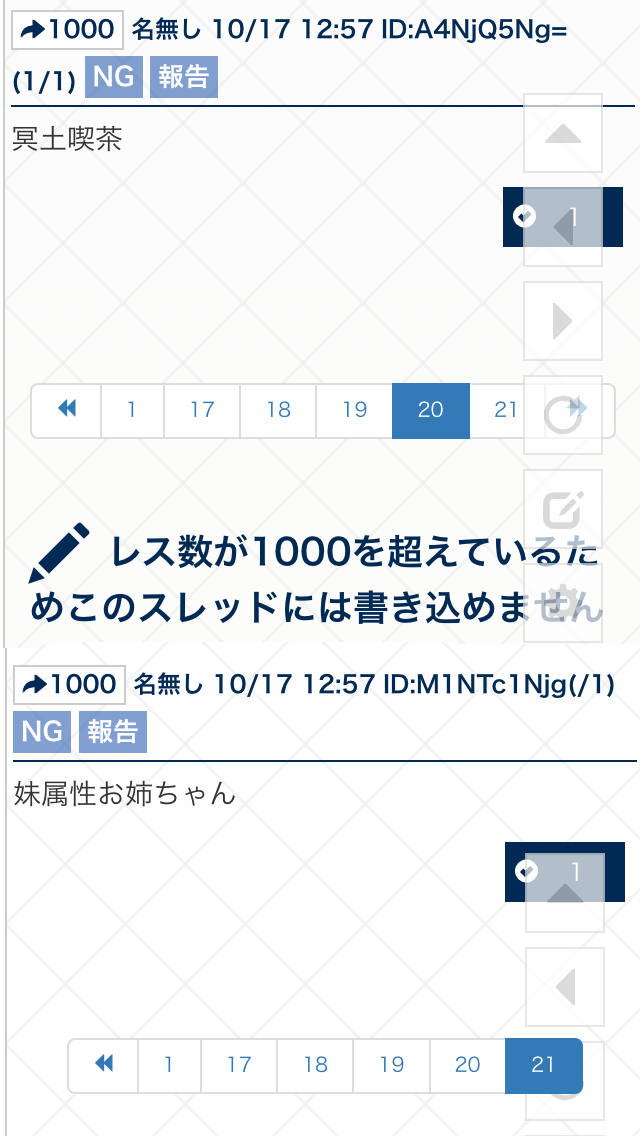Tap NG on the 妹属性お姉ちゃん post
The width and height of the screenshot is (640, 1136).
click(42, 732)
